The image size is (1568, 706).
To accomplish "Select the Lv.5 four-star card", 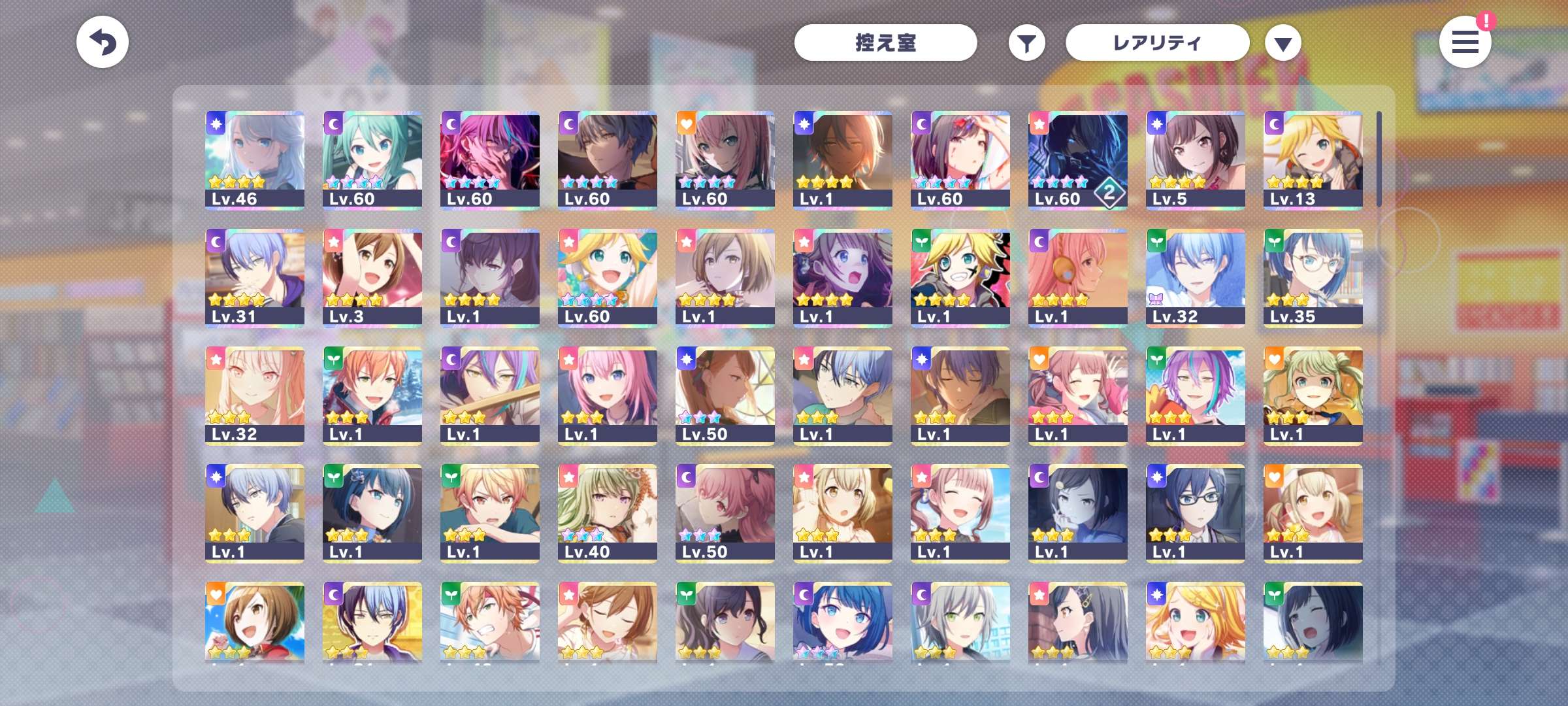I will tap(1196, 160).
